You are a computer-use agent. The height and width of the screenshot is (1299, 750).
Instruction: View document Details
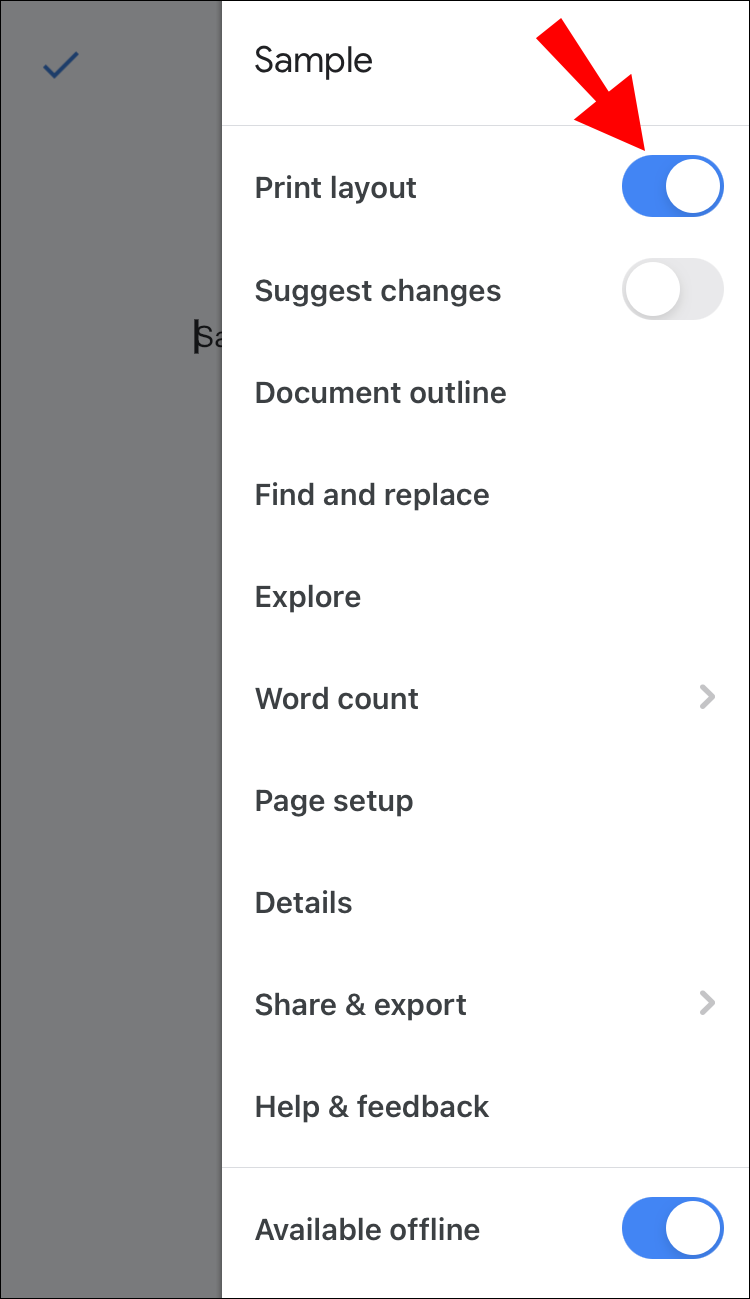pyautogui.click(x=304, y=903)
